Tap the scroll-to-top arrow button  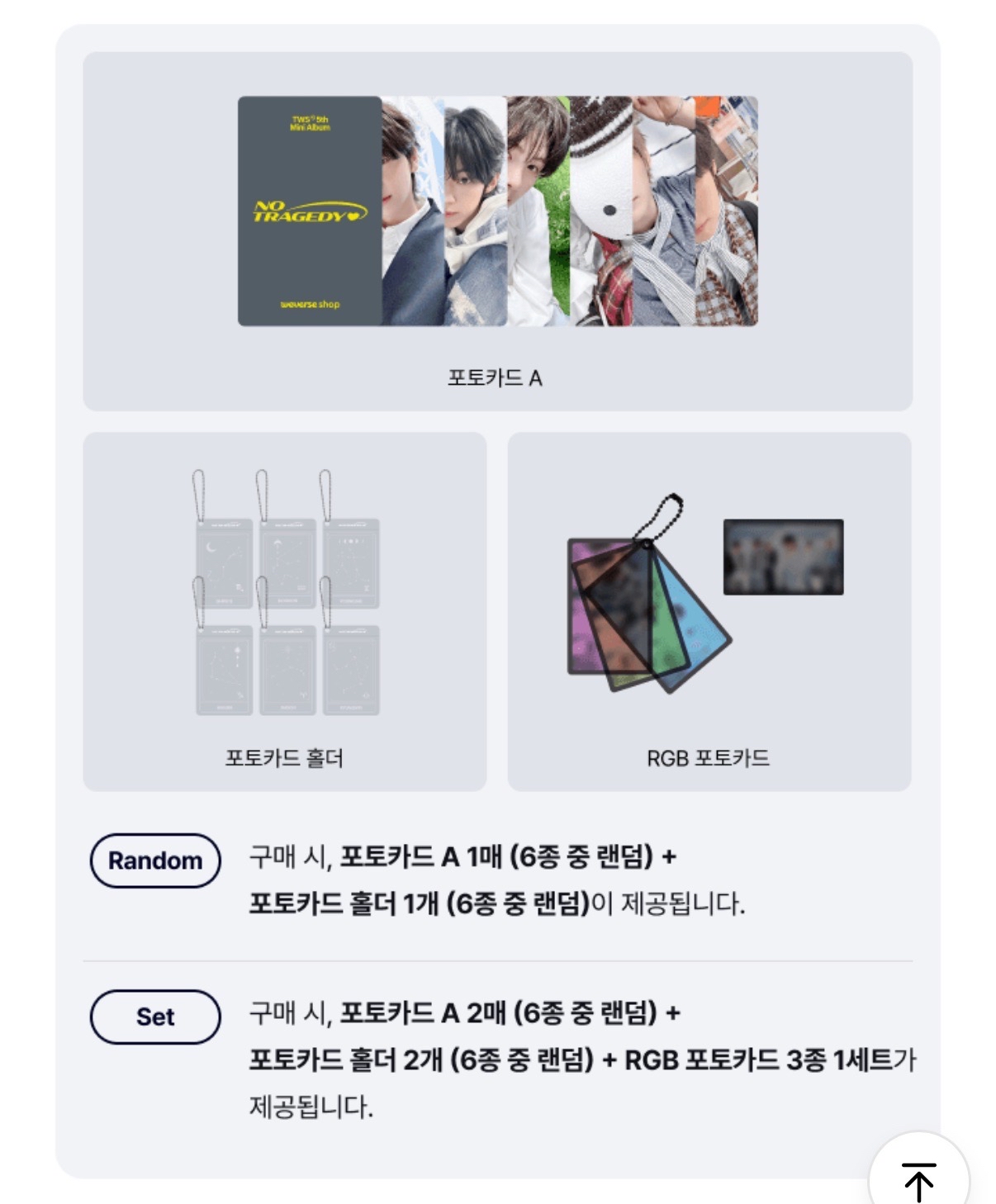(918, 1178)
